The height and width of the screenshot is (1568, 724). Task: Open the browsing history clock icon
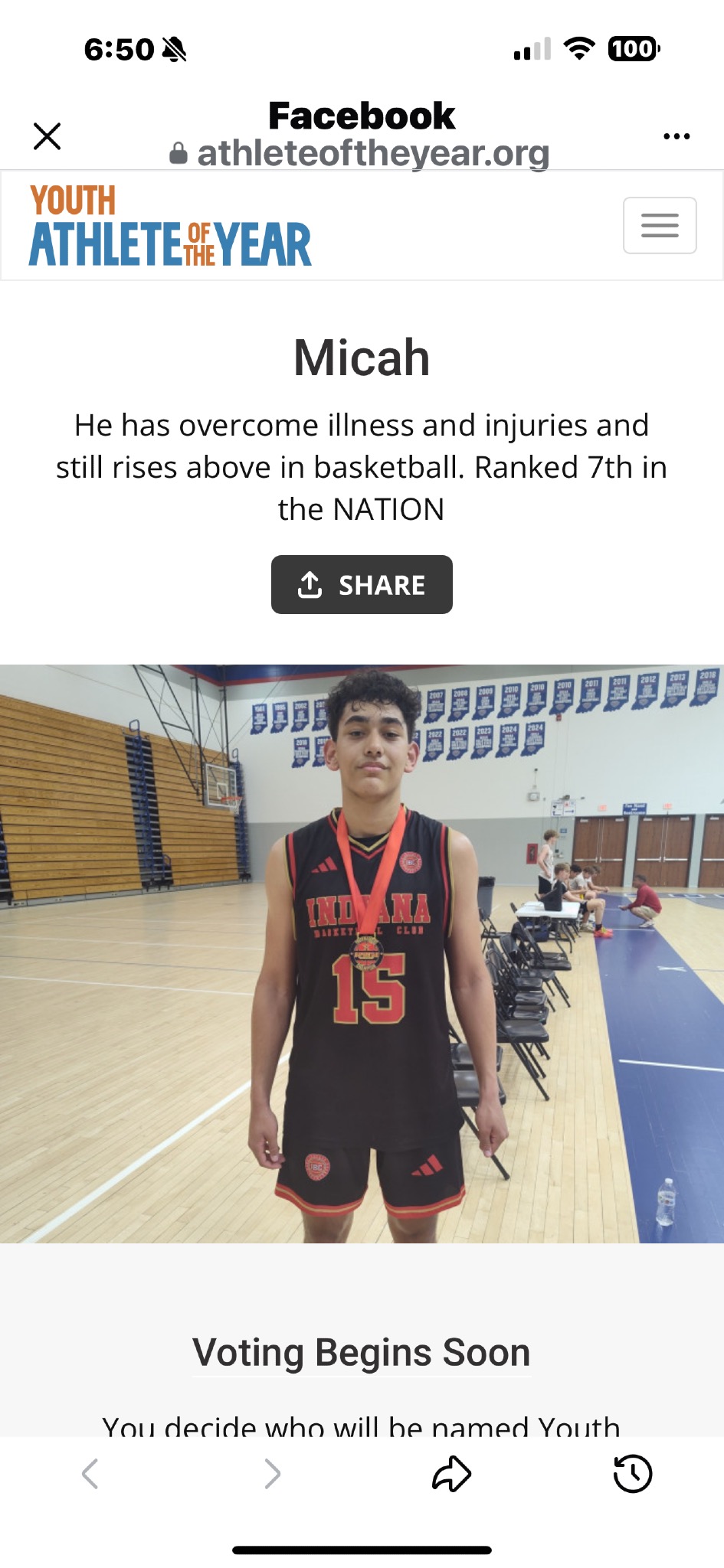point(633,1473)
